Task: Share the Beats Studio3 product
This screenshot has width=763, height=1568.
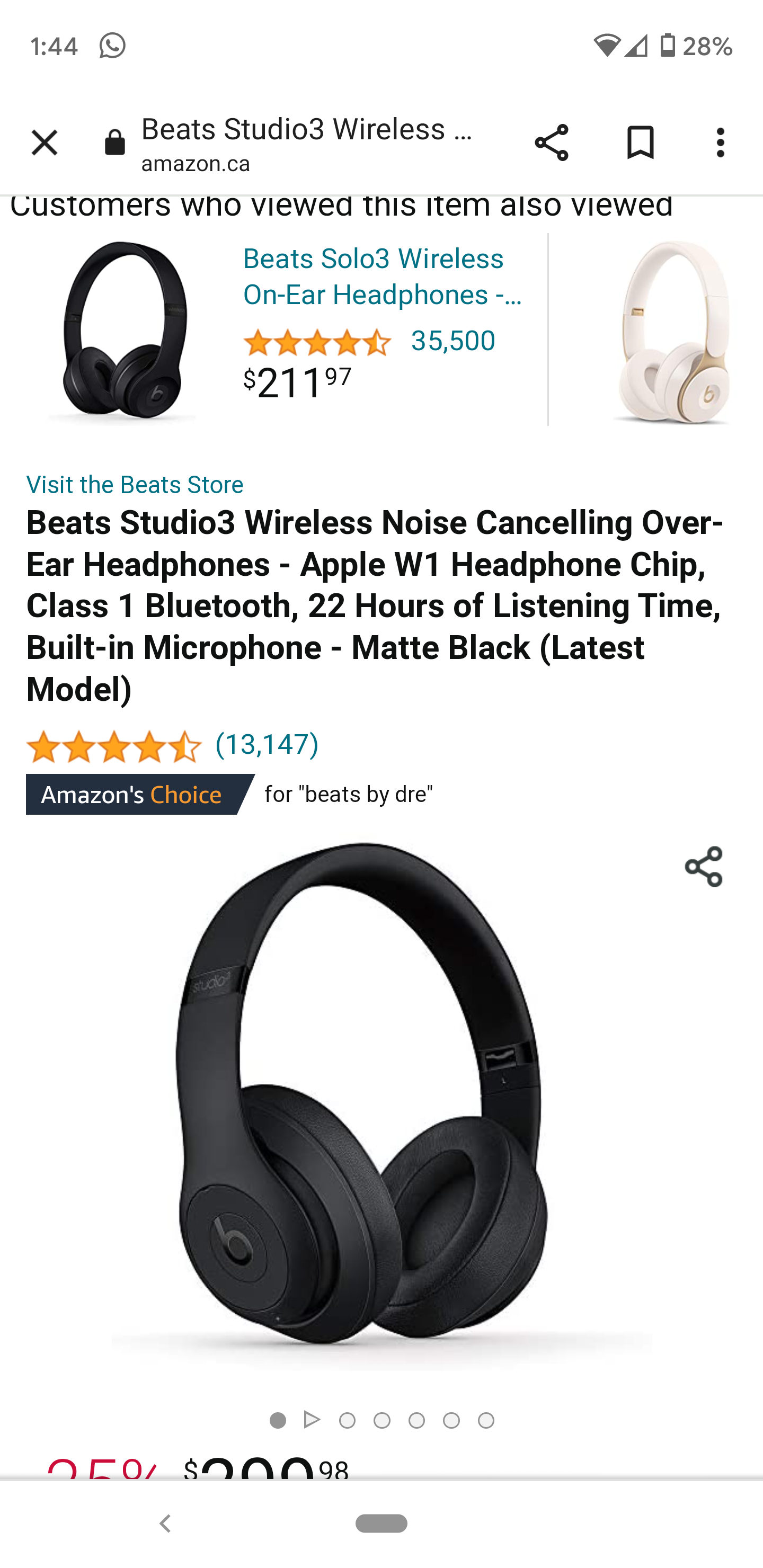Action: point(703,866)
